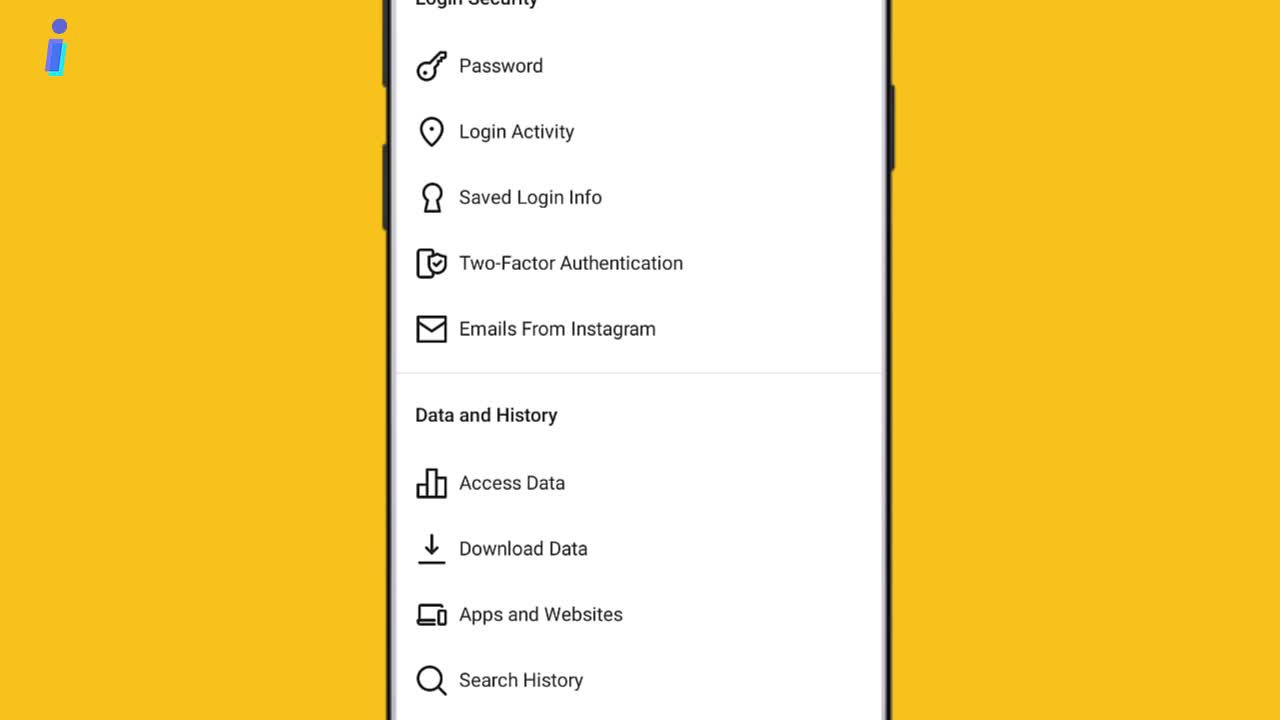Open Saved Login Info

click(530, 198)
